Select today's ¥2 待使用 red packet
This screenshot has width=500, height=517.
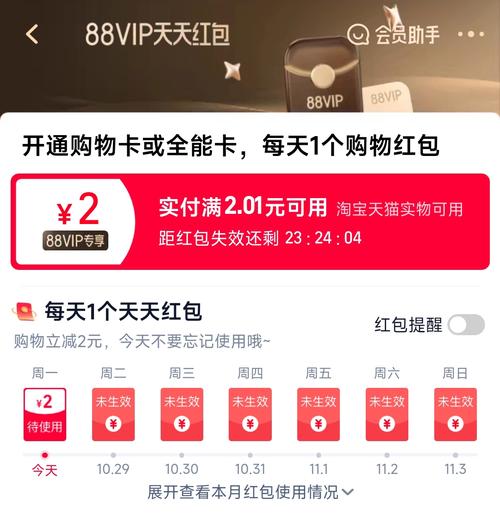point(45,414)
